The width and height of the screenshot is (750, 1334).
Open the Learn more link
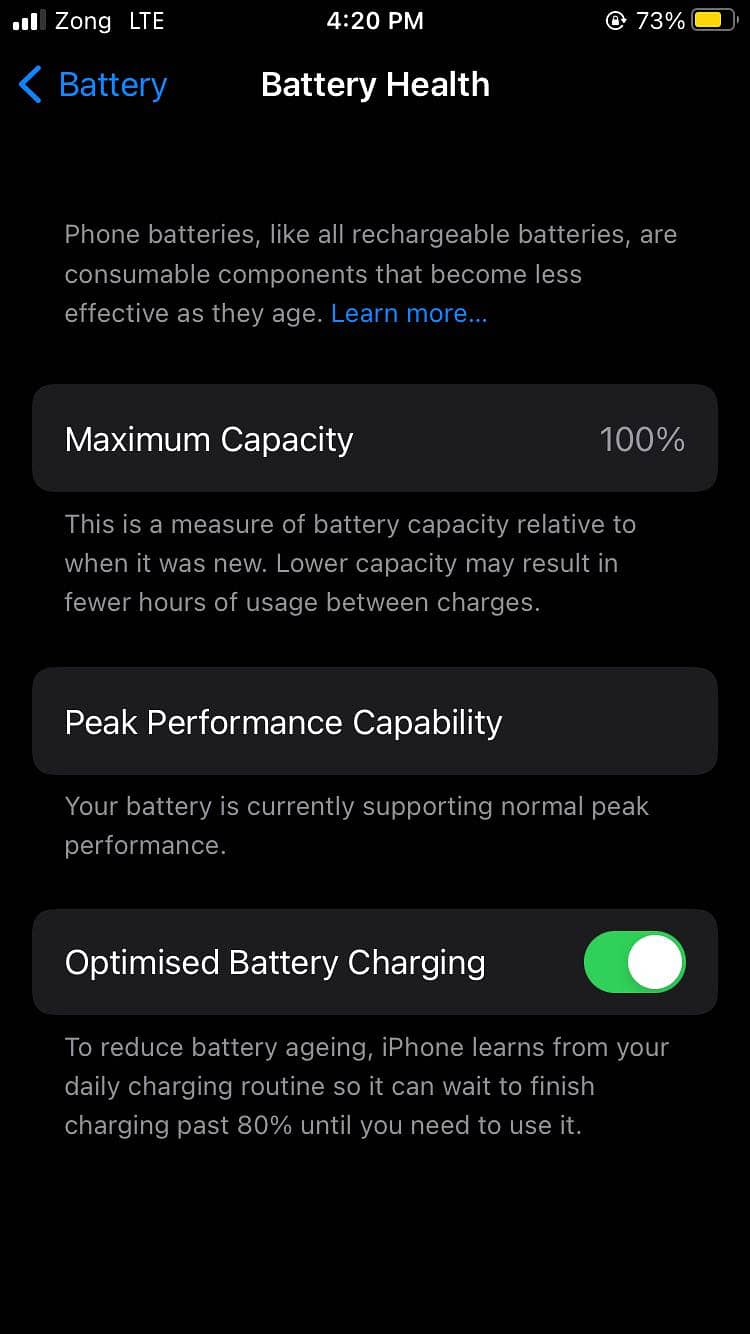[409, 313]
